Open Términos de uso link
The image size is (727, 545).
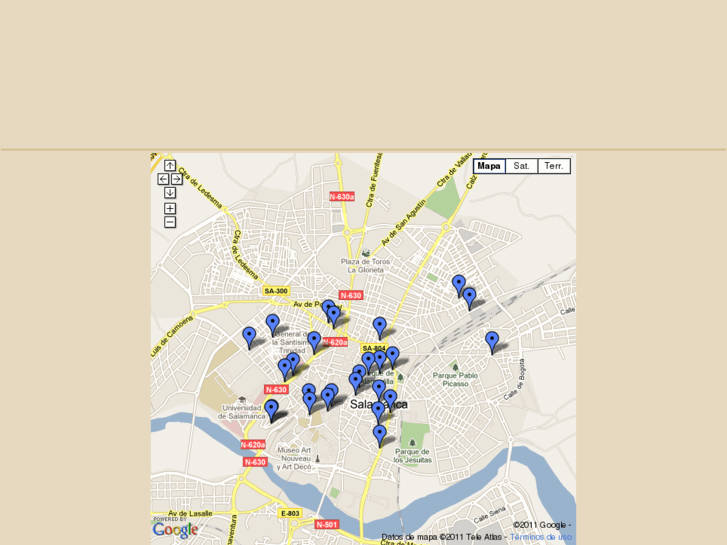pyautogui.click(x=541, y=538)
